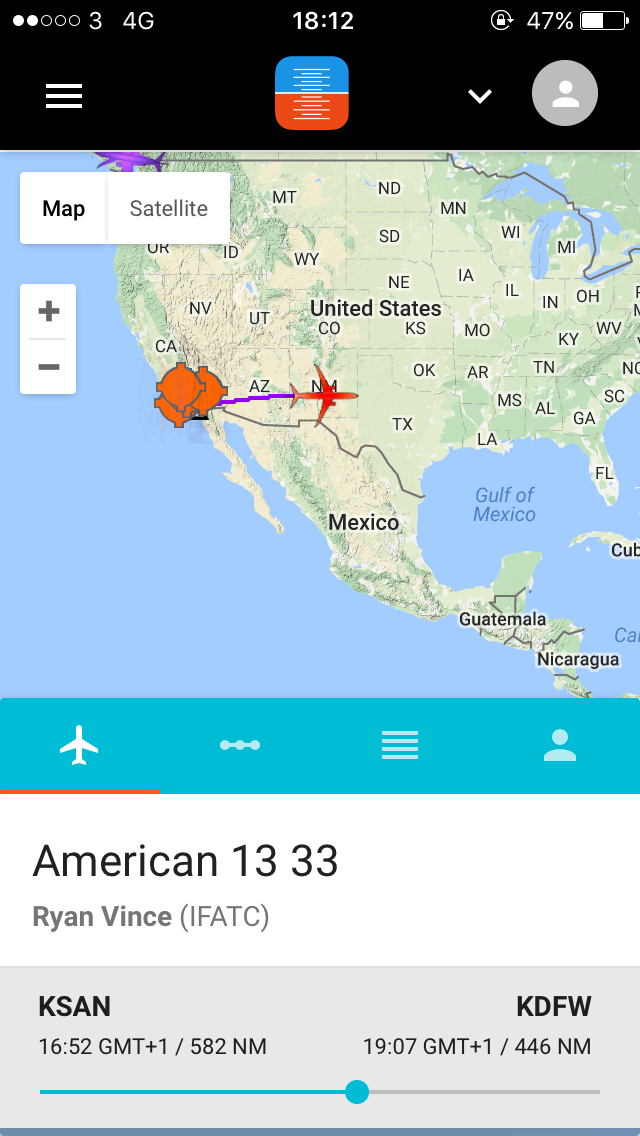Image resolution: width=640 pixels, height=1136 pixels.
Task: Open the list lines tab
Action: [400, 745]
